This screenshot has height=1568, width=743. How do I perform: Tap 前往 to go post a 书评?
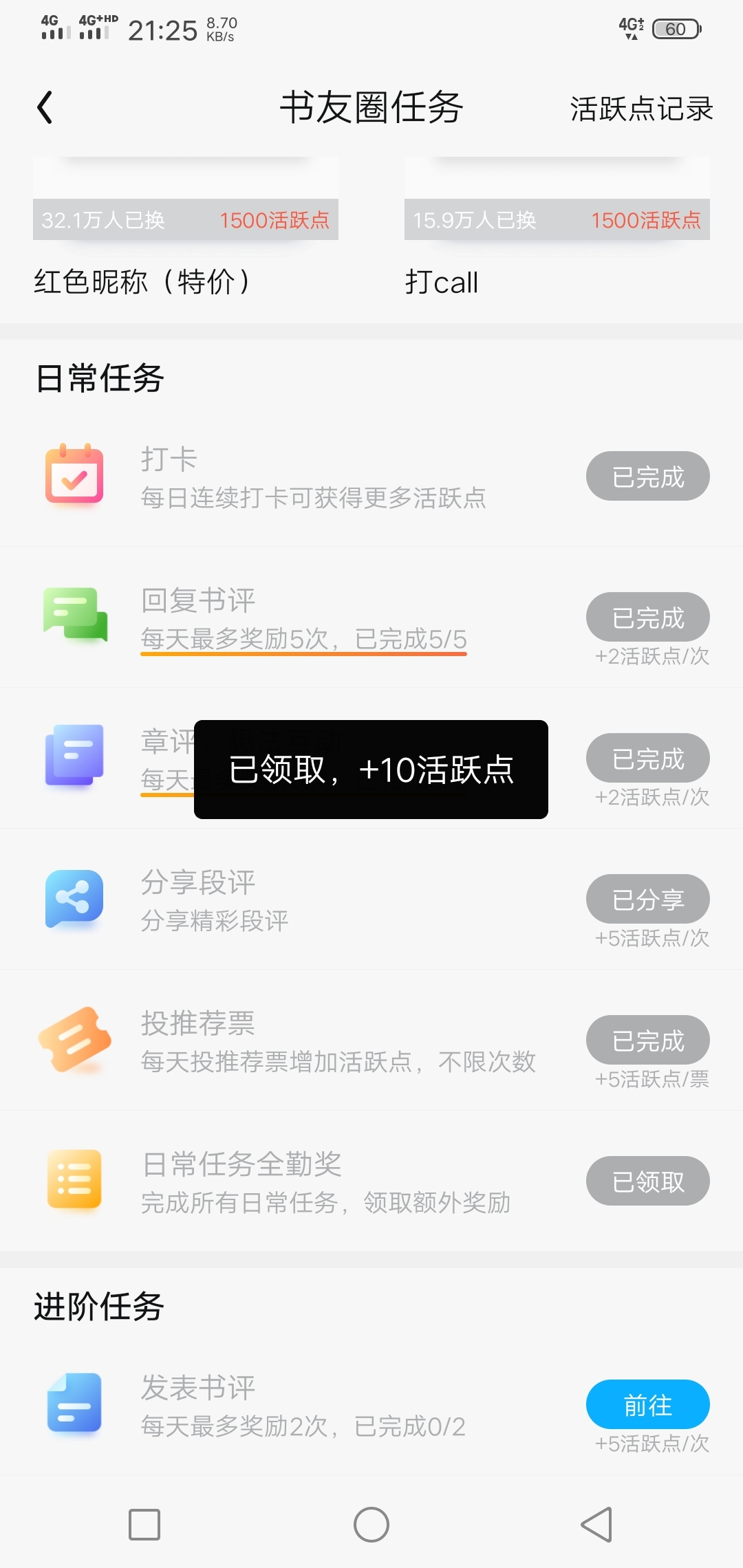click(x=648, y=1404)
